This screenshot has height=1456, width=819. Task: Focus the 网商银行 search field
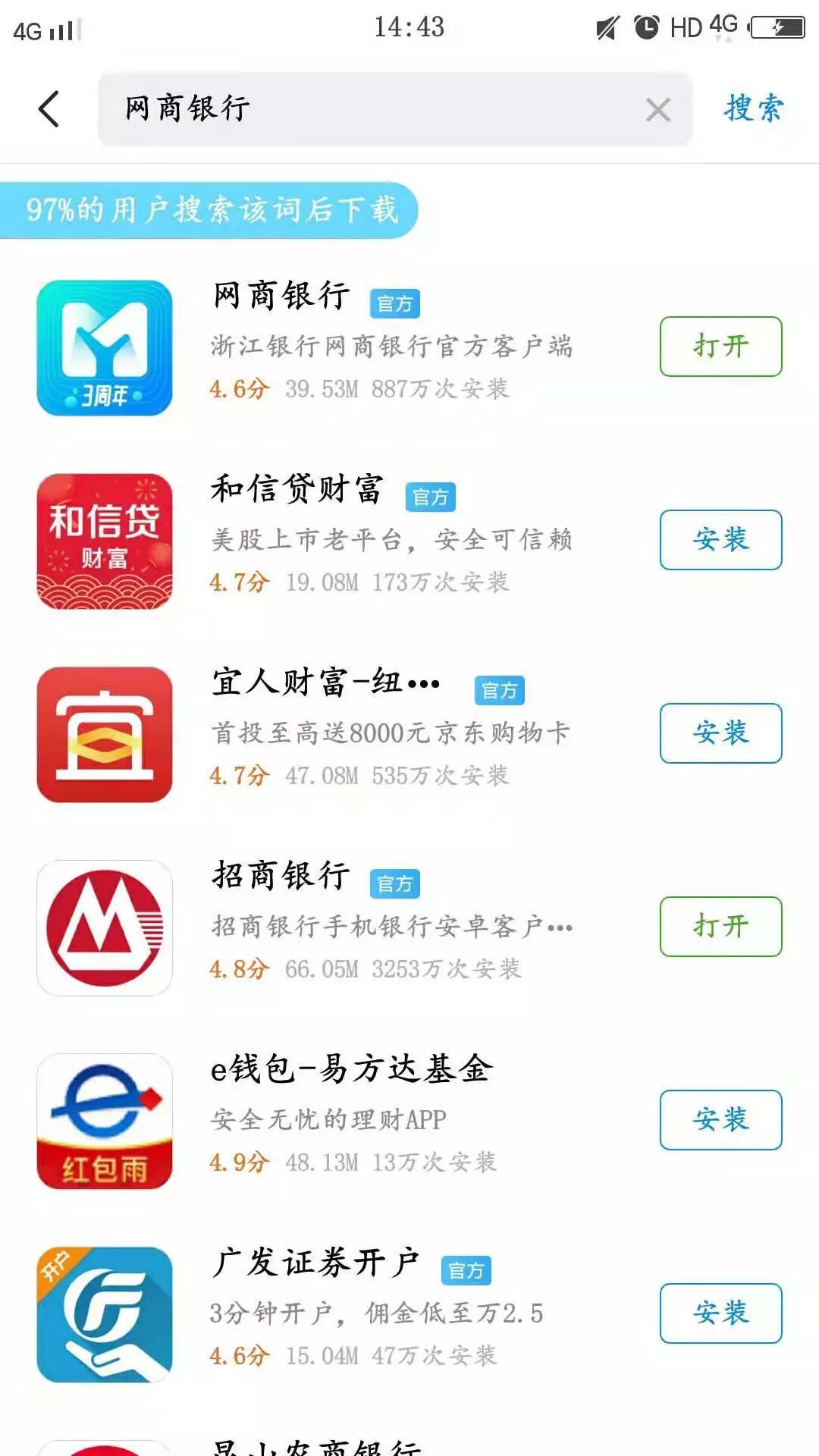(x=372, y=109)
